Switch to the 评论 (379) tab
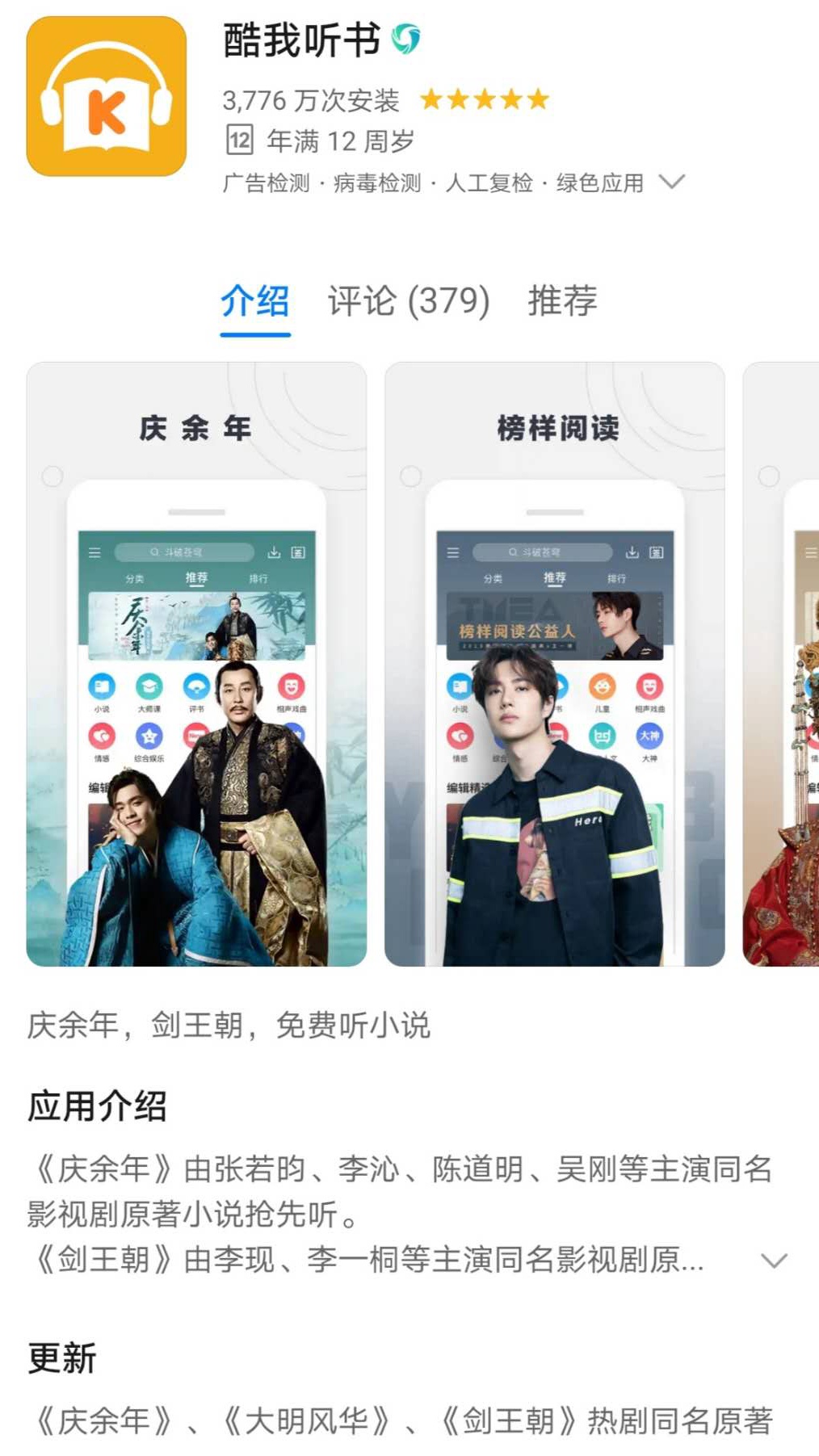This screenshot has width=819, height=1456. point(408,301)
